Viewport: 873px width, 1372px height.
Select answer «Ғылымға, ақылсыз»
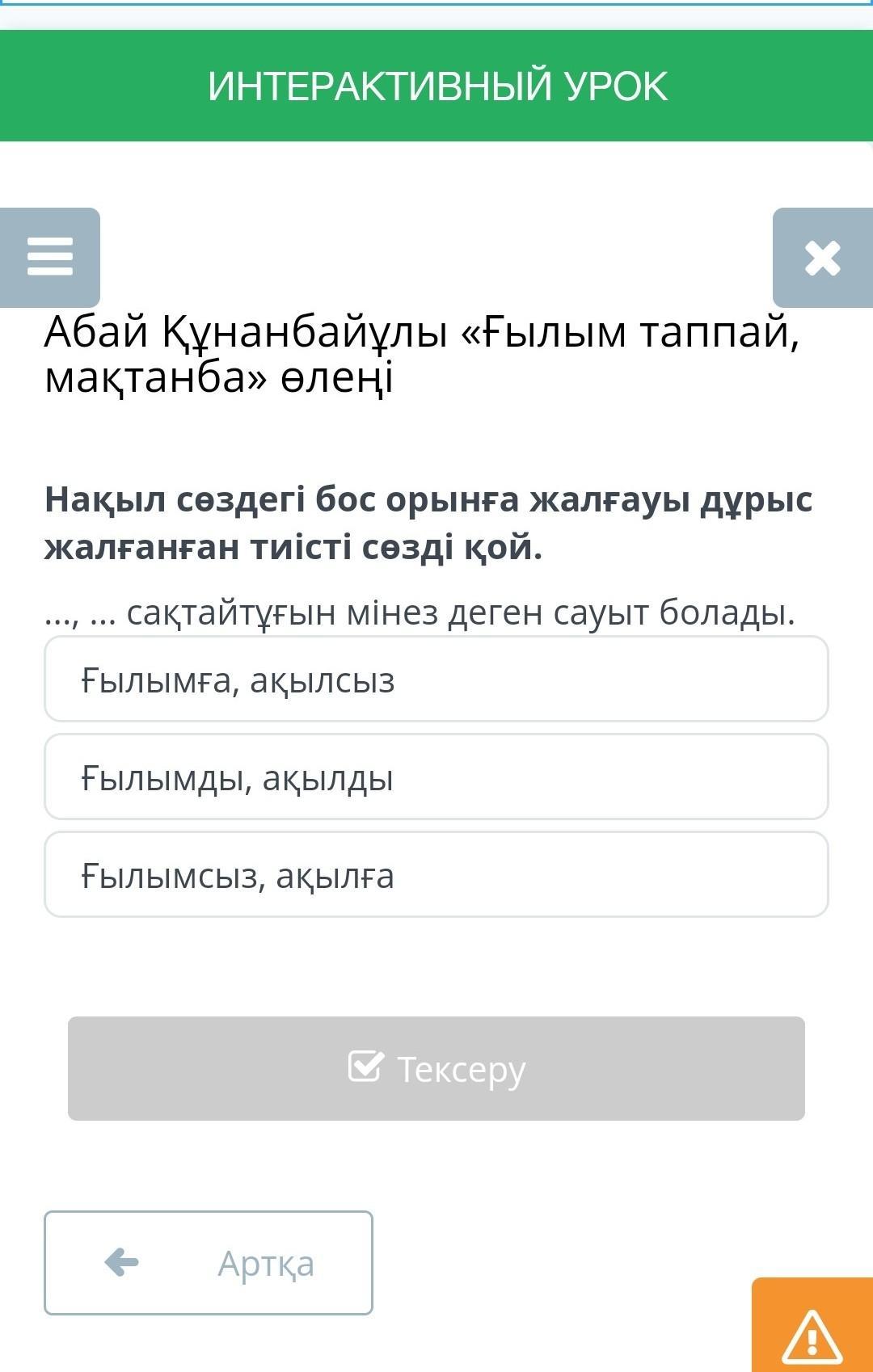click(436, 680)
